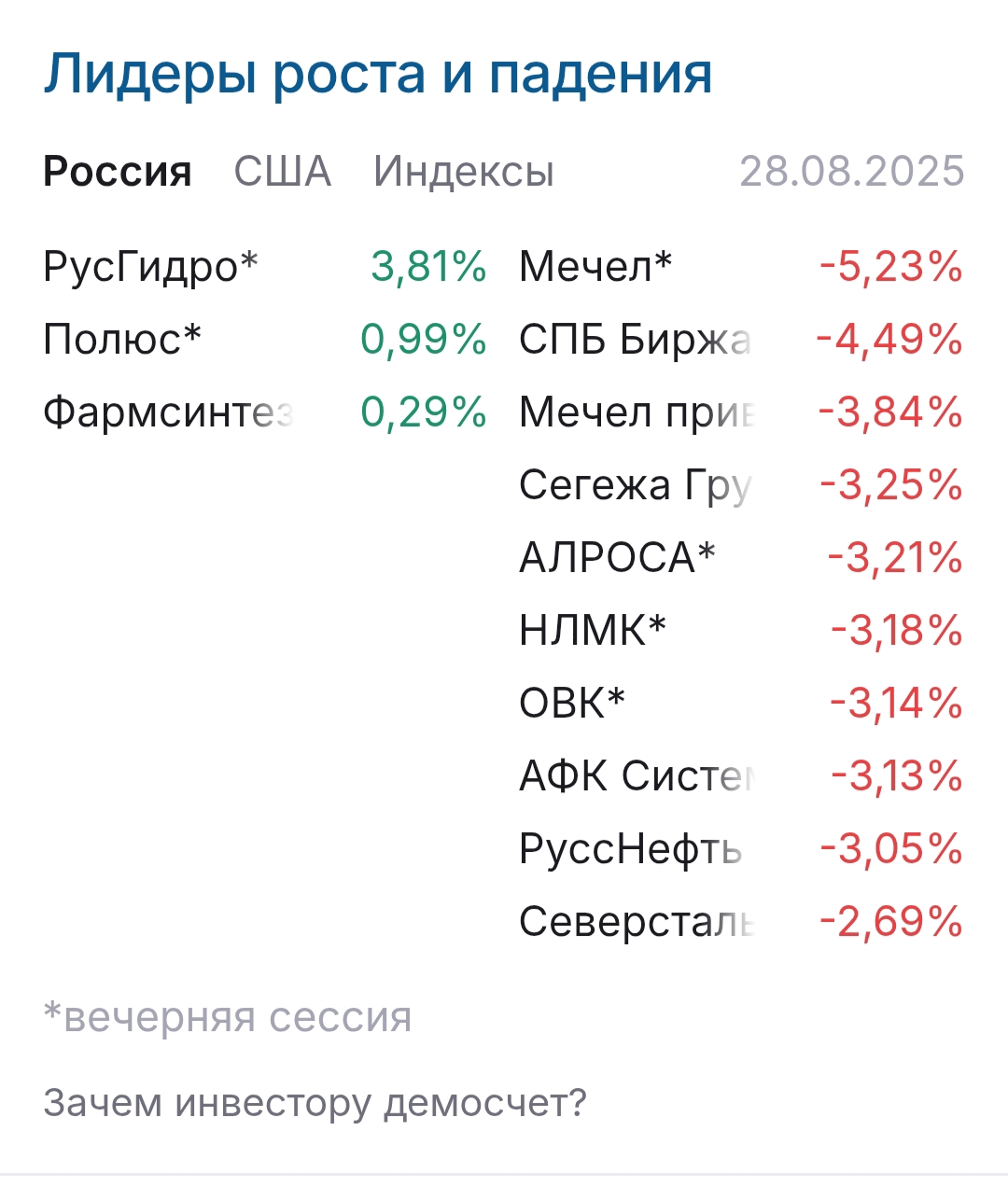Open the Лидеры роста и падения heading link
This screenshot has height=1186, width=1008.
point(378,74)
